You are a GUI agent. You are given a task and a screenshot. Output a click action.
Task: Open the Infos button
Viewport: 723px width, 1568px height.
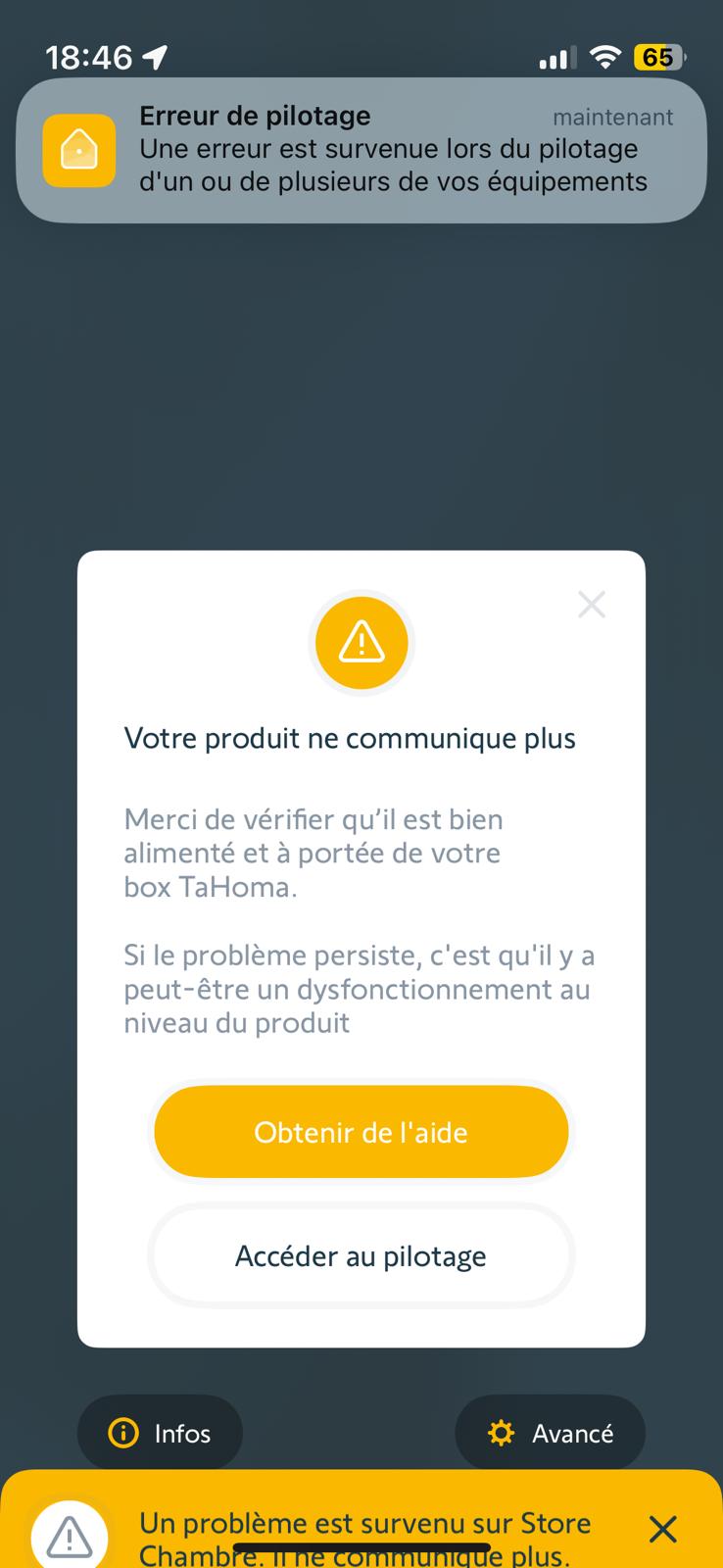coord(160,1434)
